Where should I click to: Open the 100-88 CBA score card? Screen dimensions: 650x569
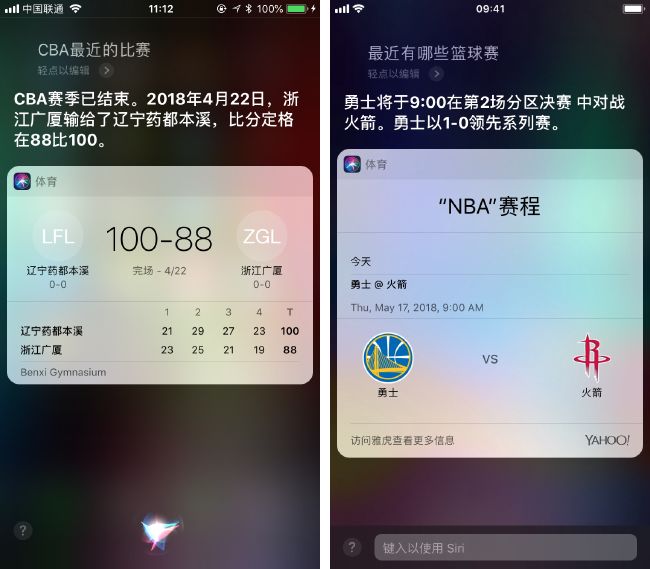point(158,238)
